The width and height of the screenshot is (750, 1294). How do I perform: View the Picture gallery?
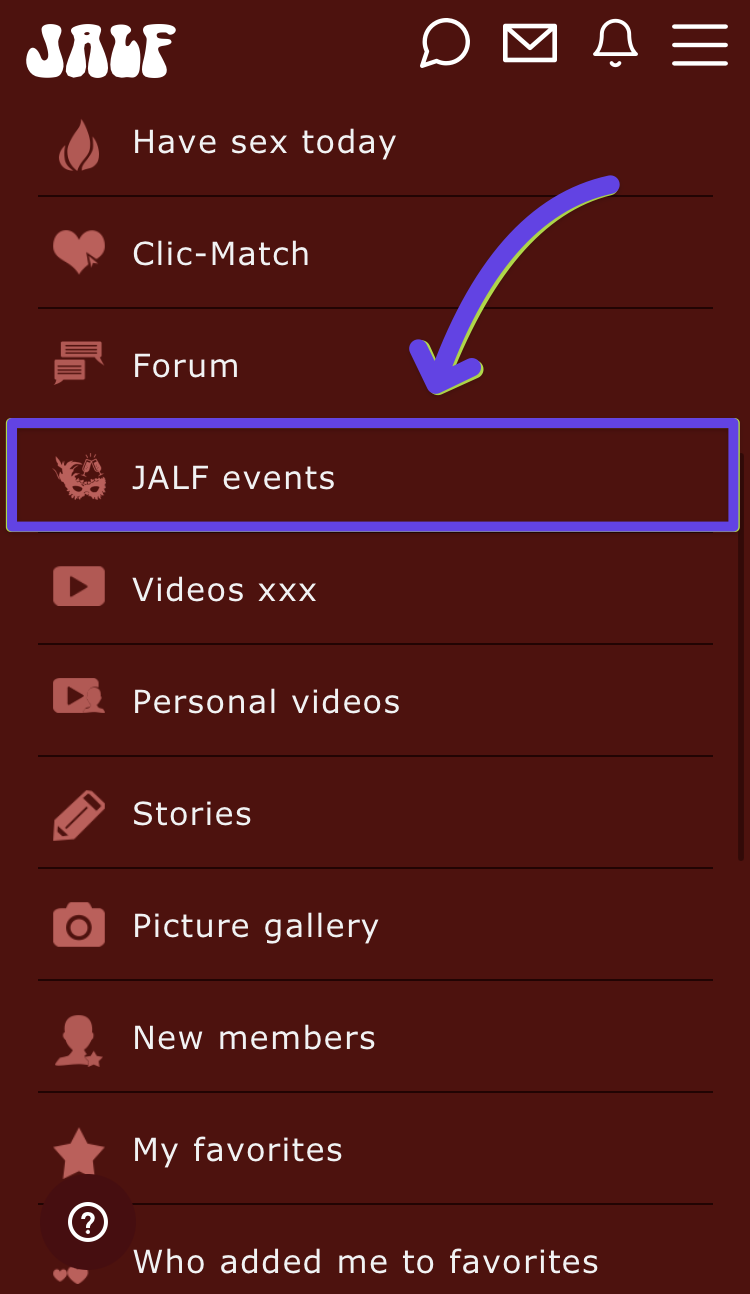coord(375,925)
